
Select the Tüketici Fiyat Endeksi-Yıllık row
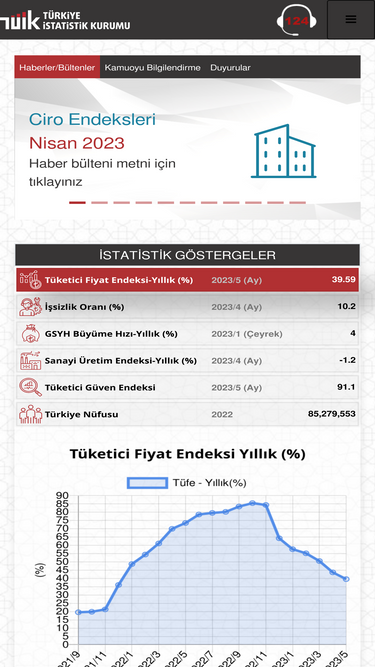pyautogui.click(x=188, y=280)
